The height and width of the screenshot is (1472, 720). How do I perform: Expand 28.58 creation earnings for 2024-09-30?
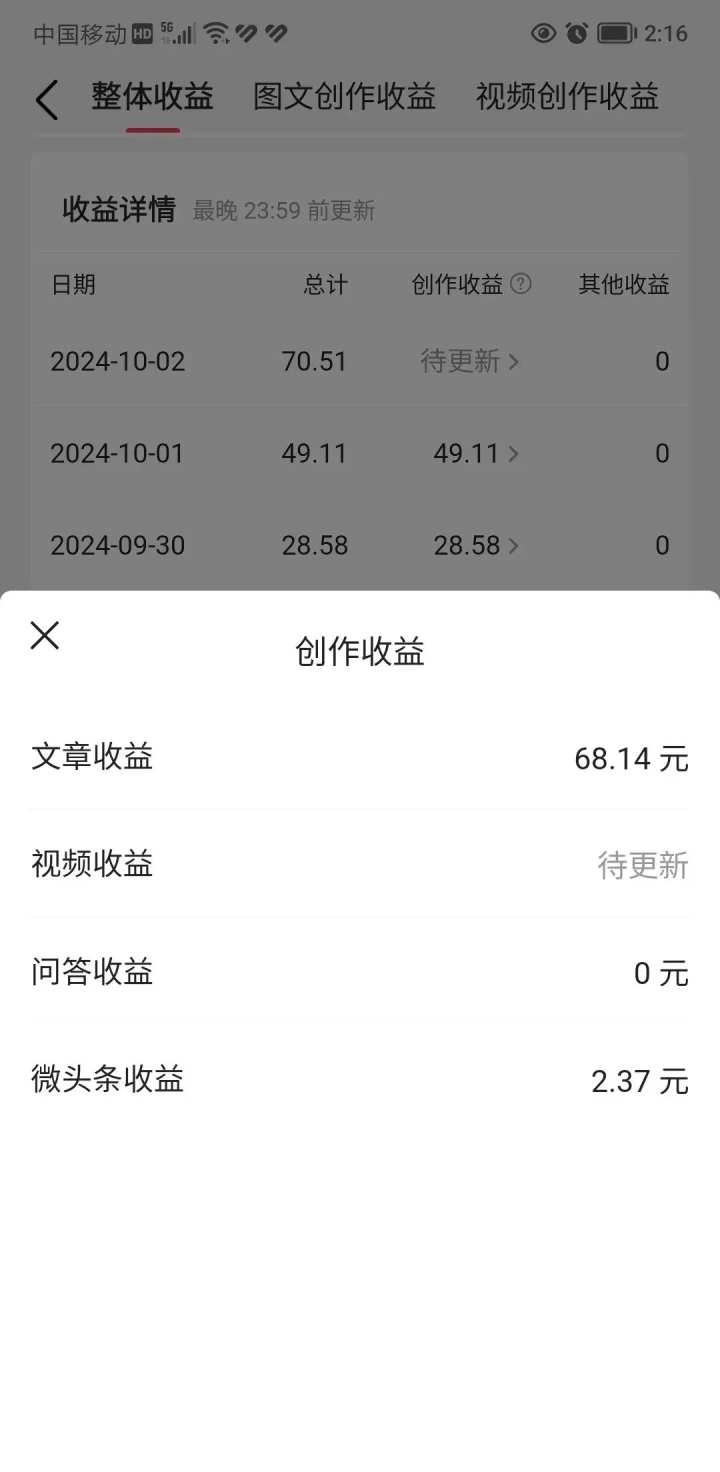tap(476, 545)
